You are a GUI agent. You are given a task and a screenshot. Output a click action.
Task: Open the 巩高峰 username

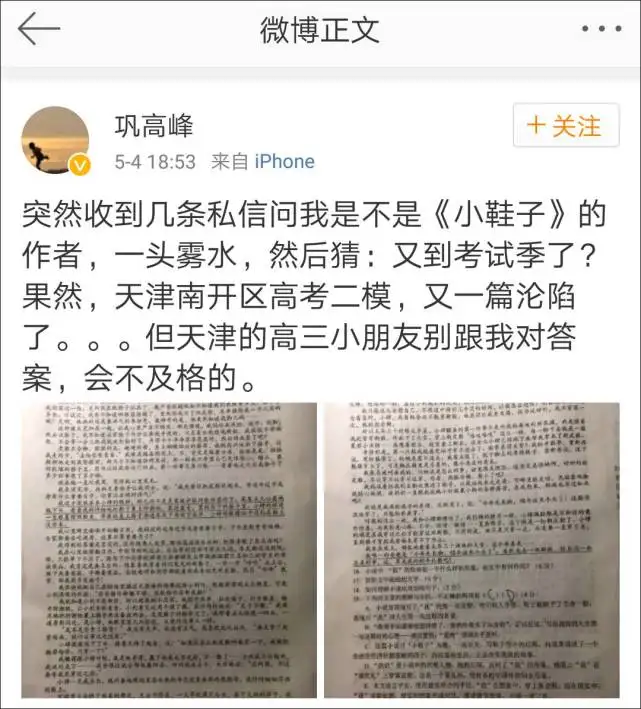154,126
